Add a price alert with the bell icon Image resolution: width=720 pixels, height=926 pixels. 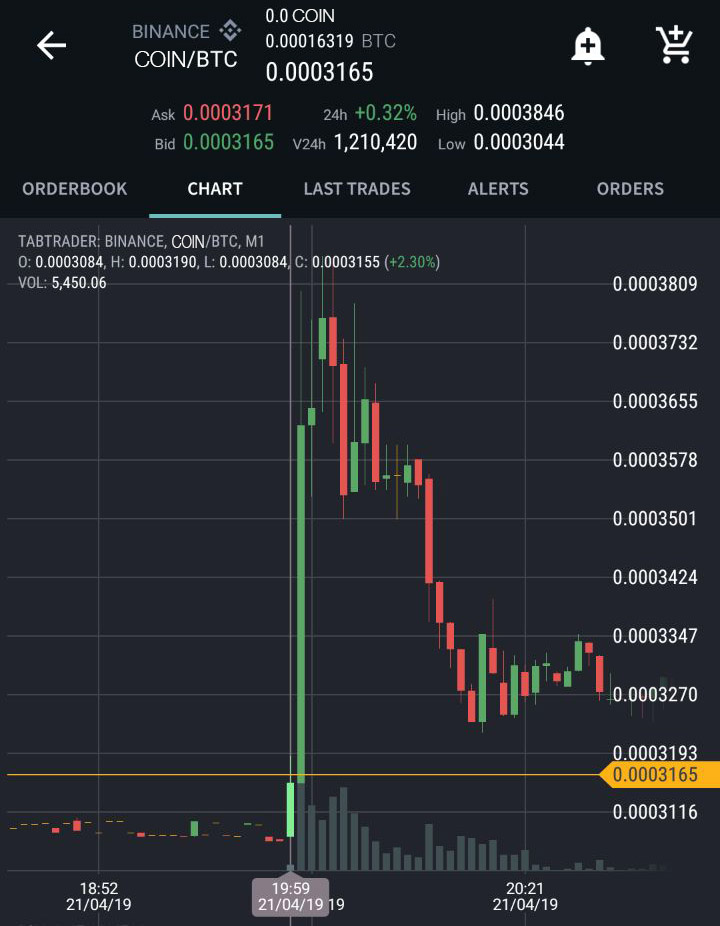pos(587,45)
